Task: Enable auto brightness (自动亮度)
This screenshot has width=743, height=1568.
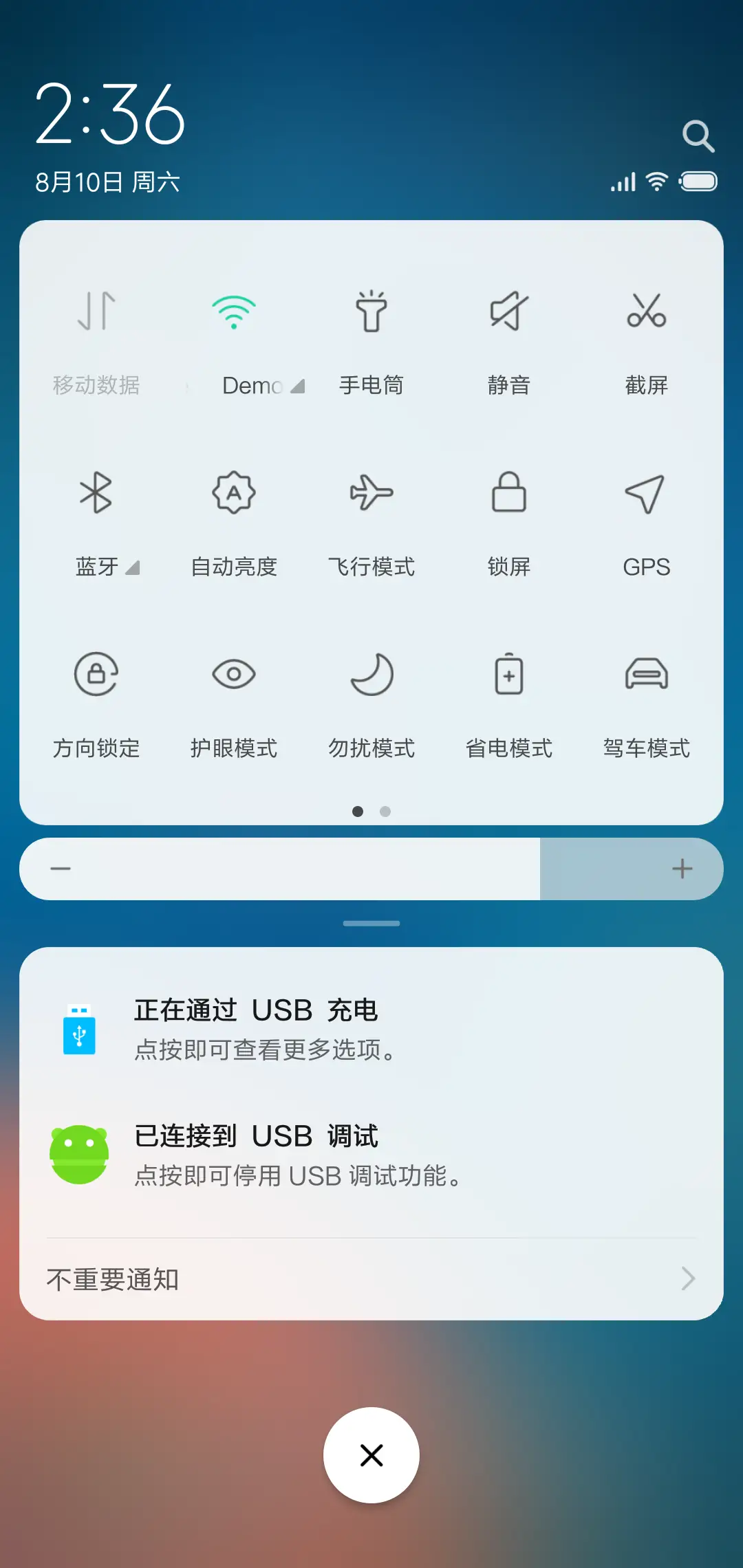Action: click(x=234, y=494)
